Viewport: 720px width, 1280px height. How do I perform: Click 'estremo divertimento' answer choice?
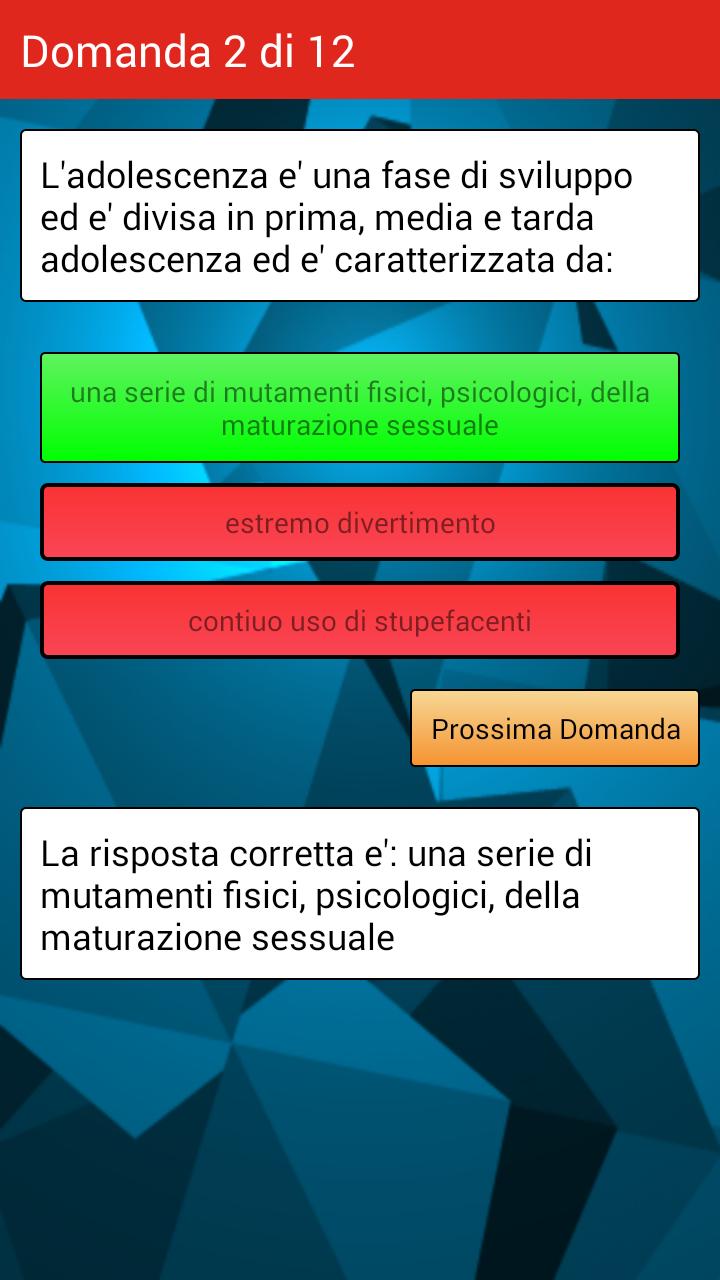pos(360,521)
